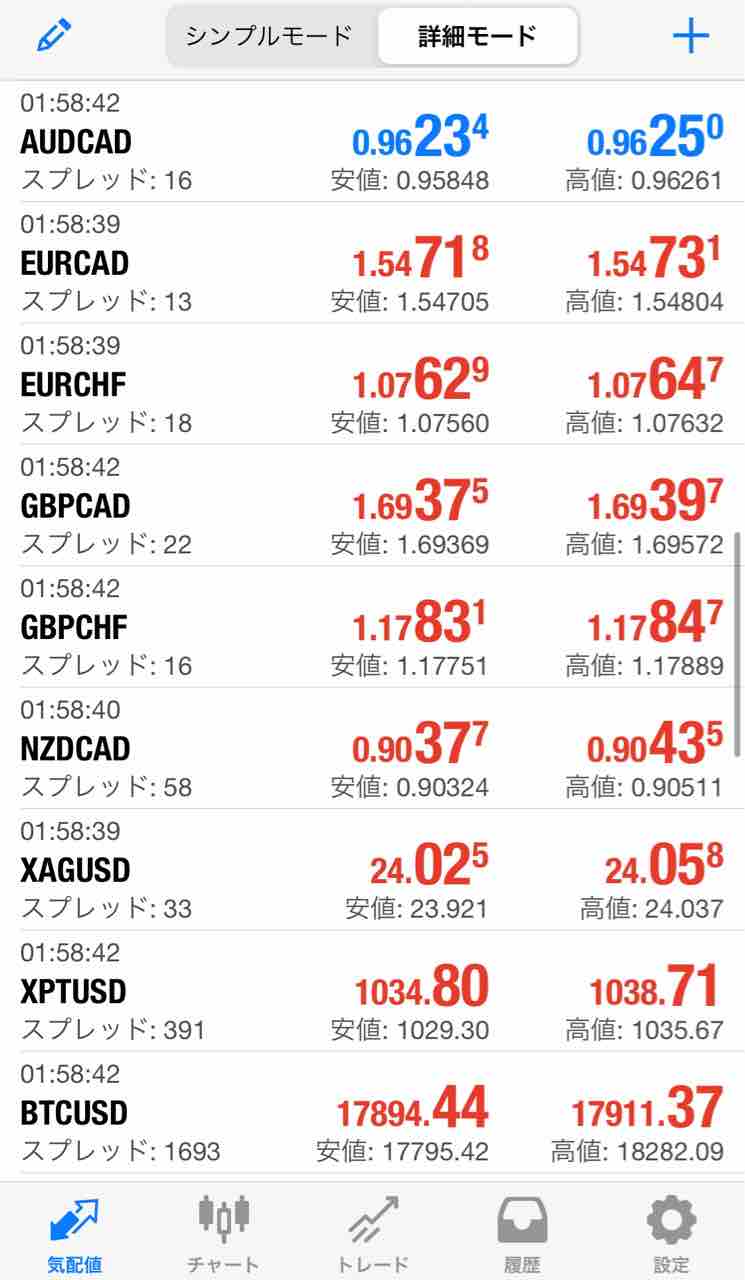
Task: Open the 設定 settings tab
Action: point(670,1233)
